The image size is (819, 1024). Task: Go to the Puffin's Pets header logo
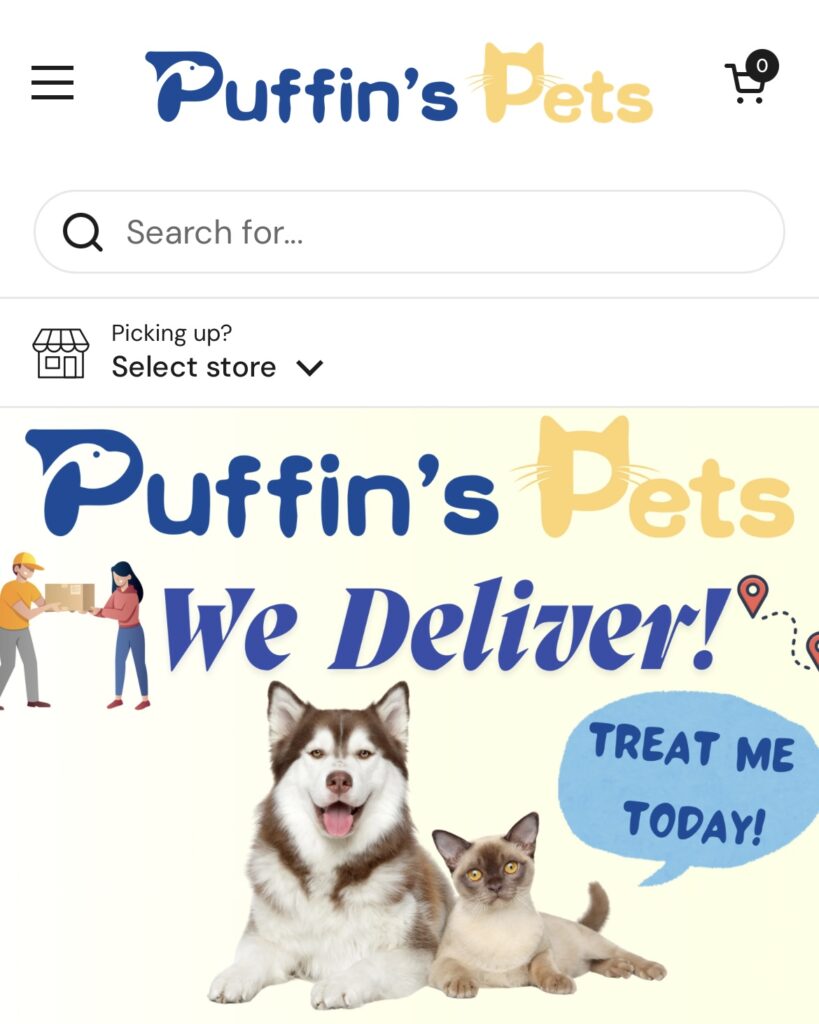click(399, 85)
